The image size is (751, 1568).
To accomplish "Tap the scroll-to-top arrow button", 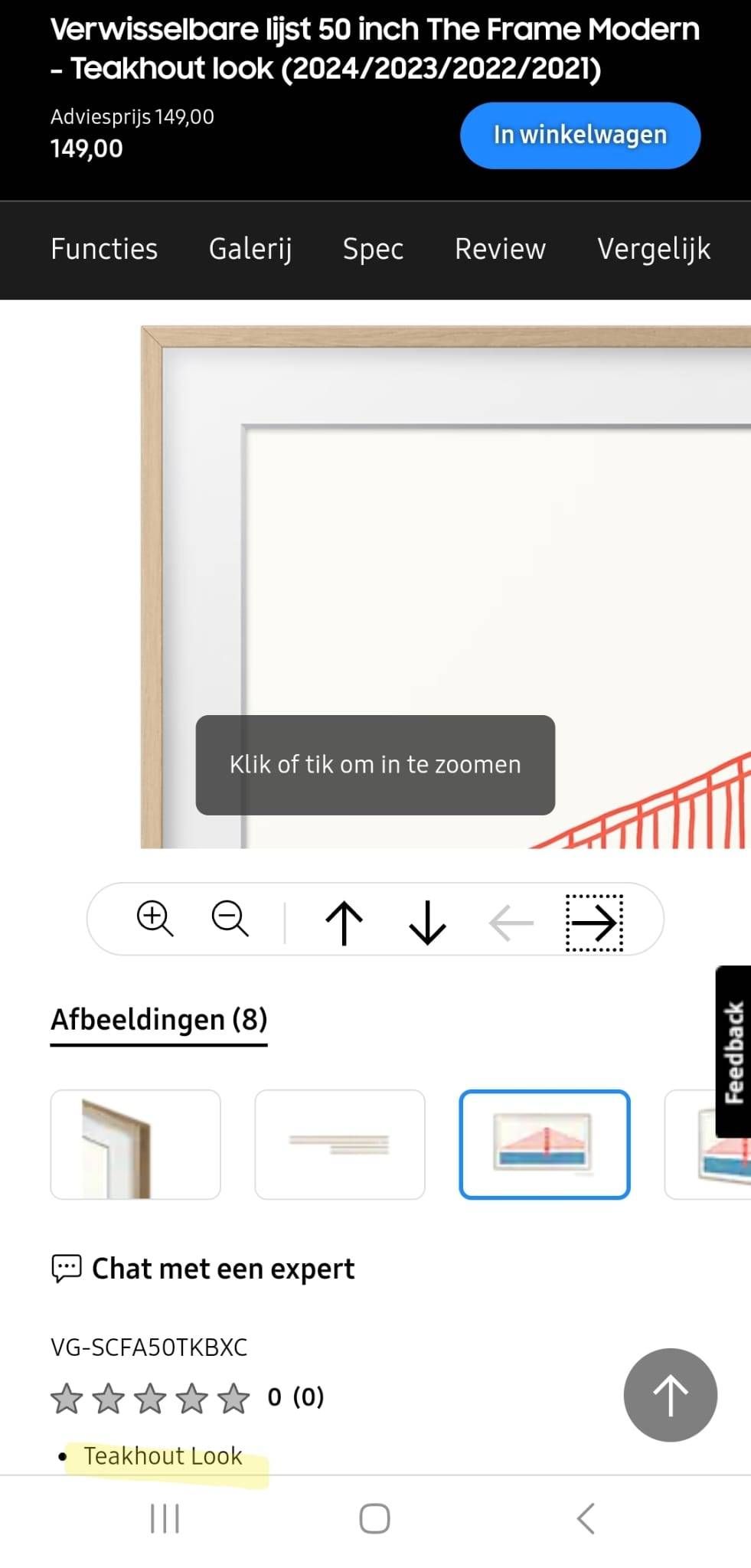I will click(670, 1394).
